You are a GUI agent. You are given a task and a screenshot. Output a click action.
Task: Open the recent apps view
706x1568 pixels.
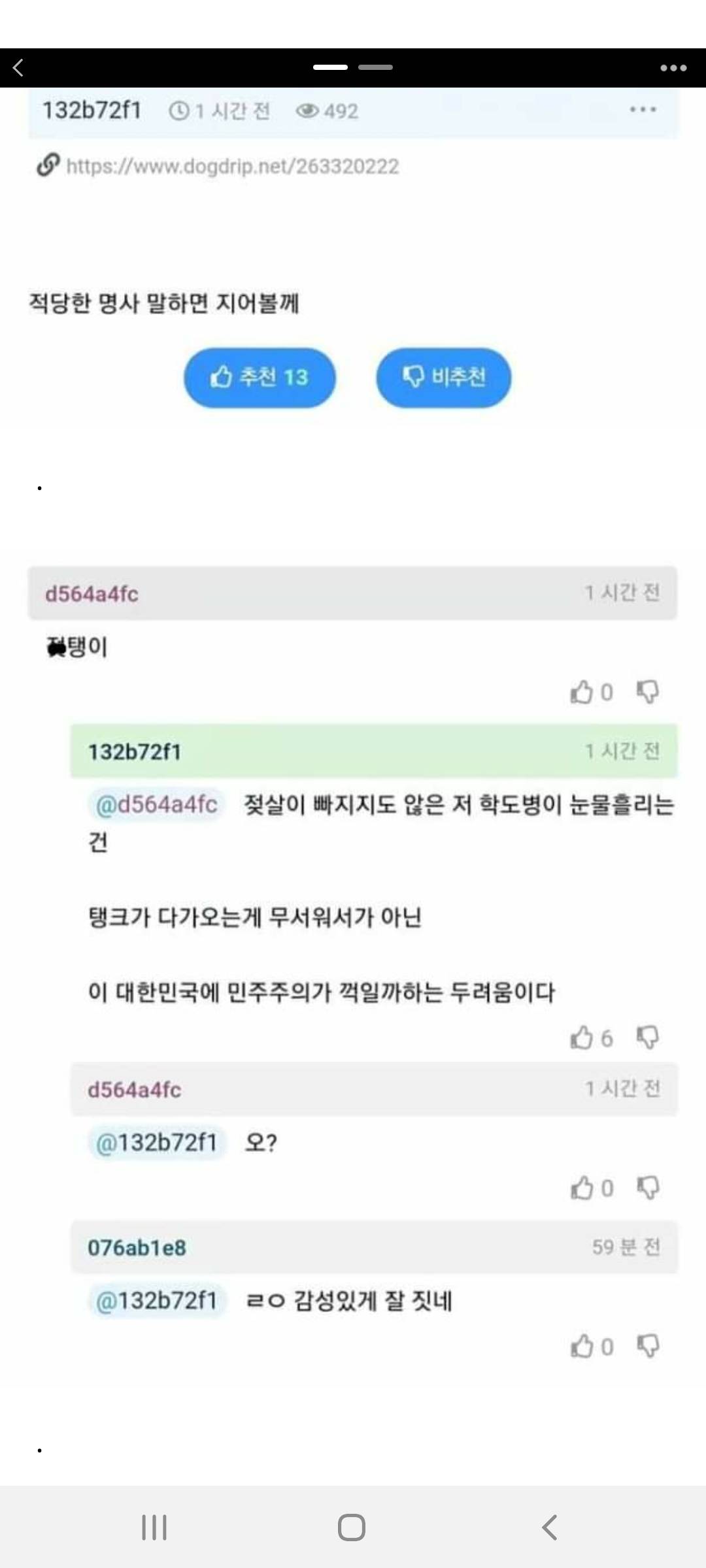pos(154,1527)
